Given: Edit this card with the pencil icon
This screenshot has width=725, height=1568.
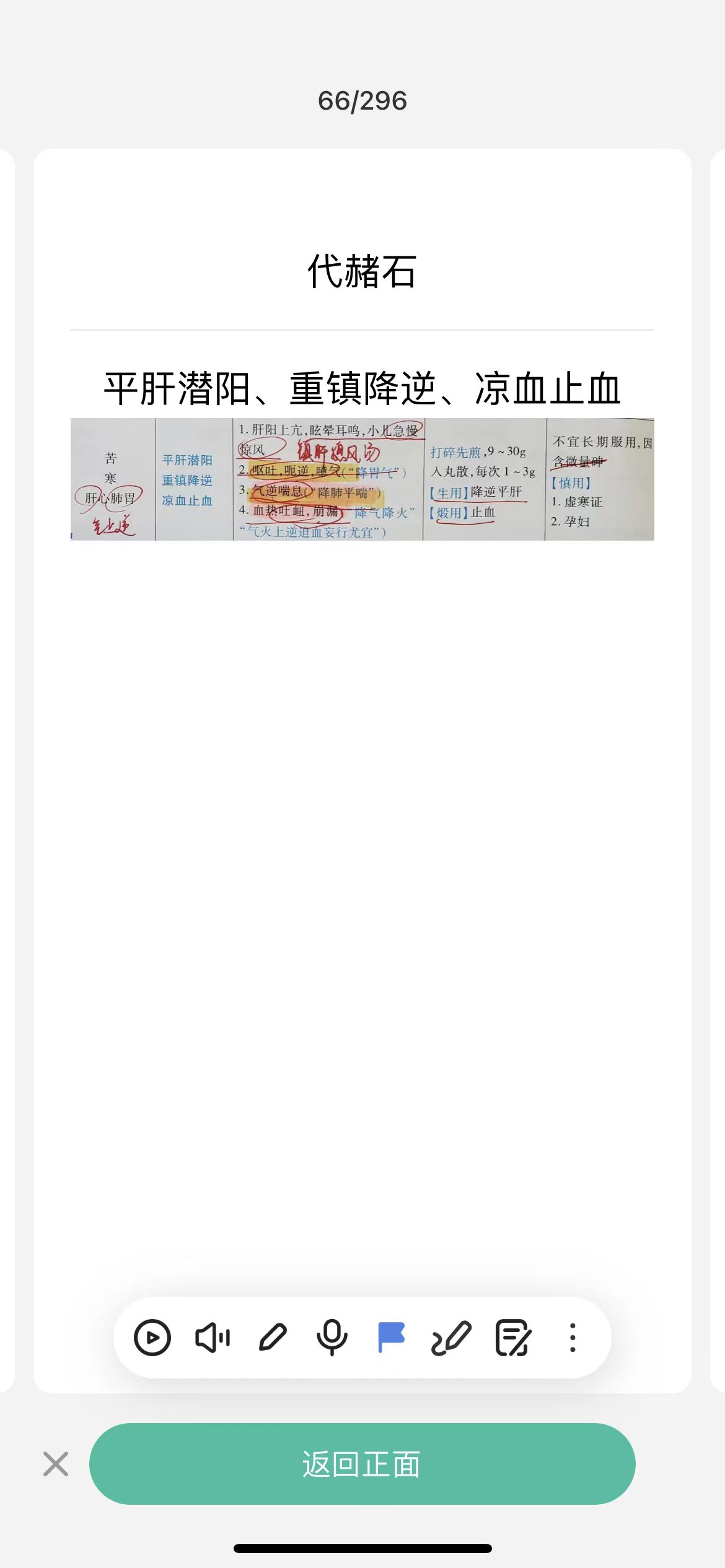Looking at the screenshot, I should coord(273,1338).
